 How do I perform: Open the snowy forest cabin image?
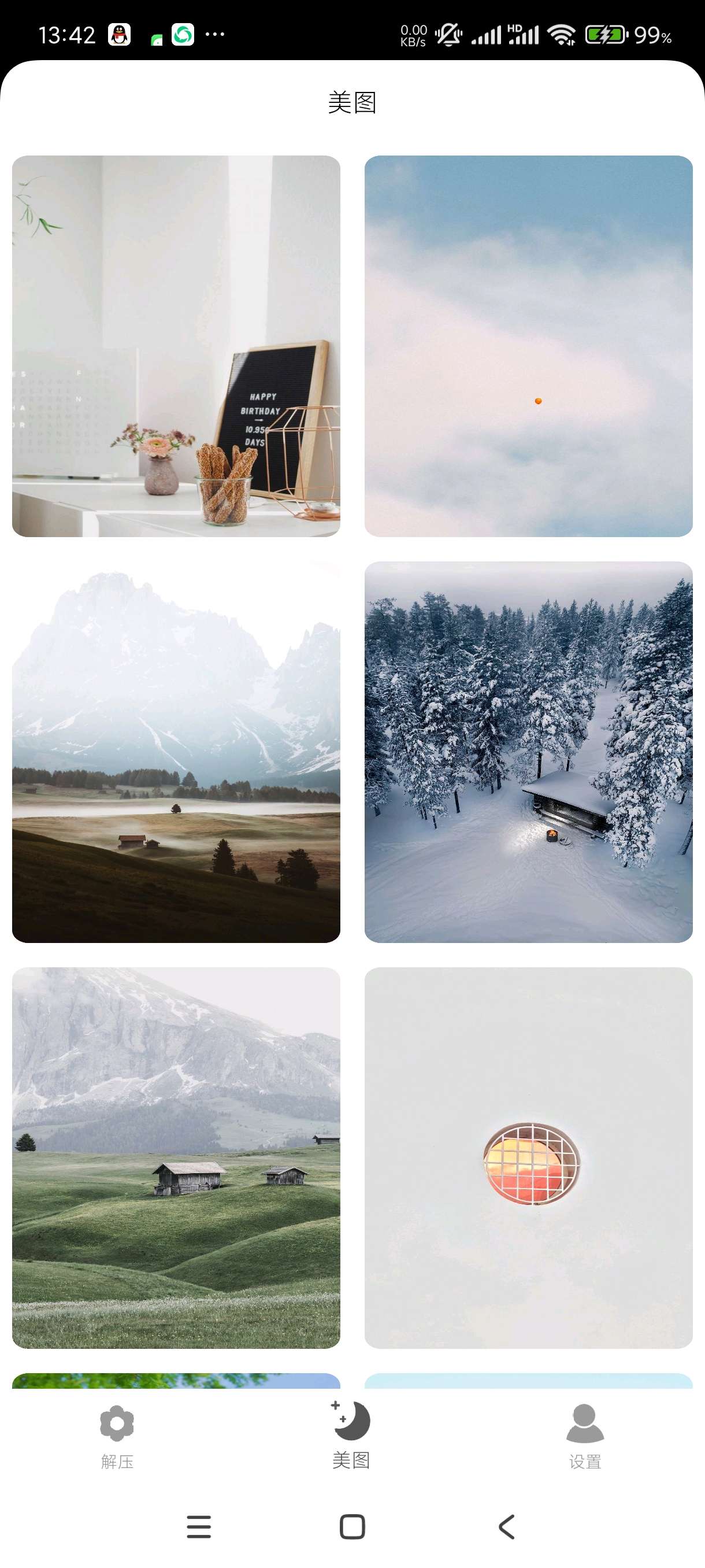528,752
